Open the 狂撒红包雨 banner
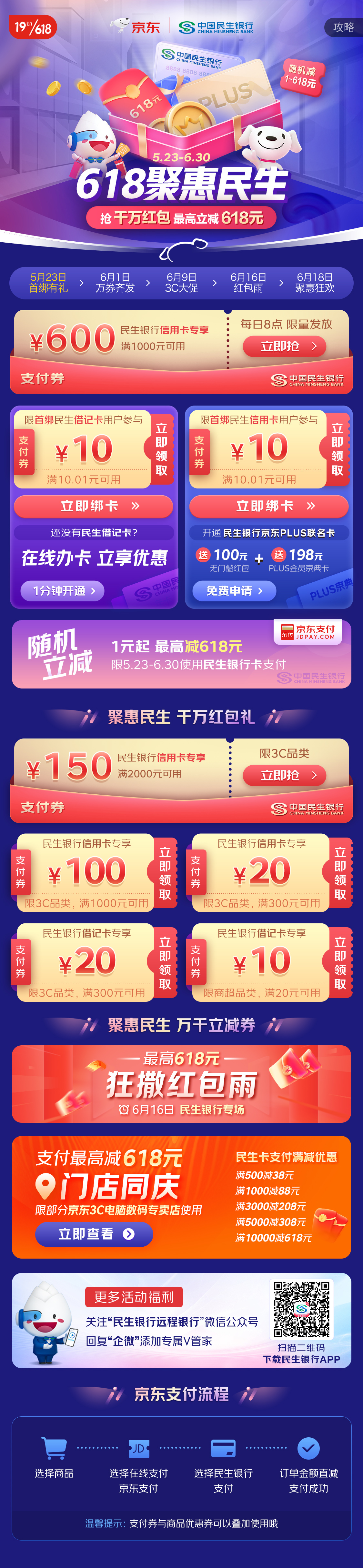363x1568 pixels. click(181, 1084)
